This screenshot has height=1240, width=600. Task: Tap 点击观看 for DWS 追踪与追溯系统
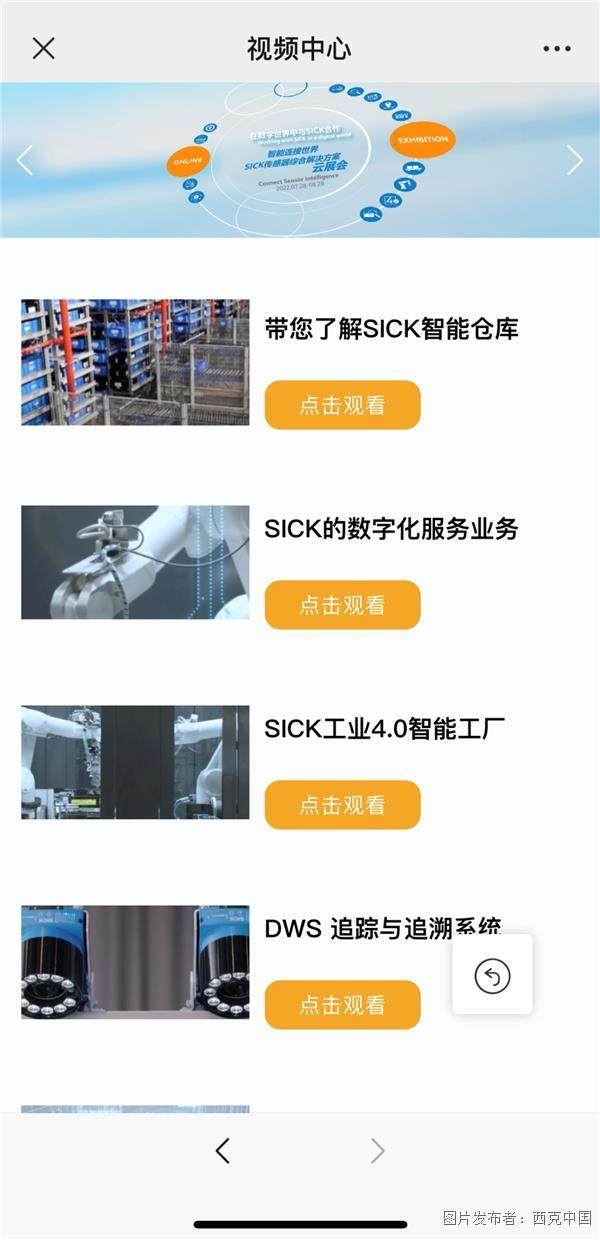point(342,1005)
